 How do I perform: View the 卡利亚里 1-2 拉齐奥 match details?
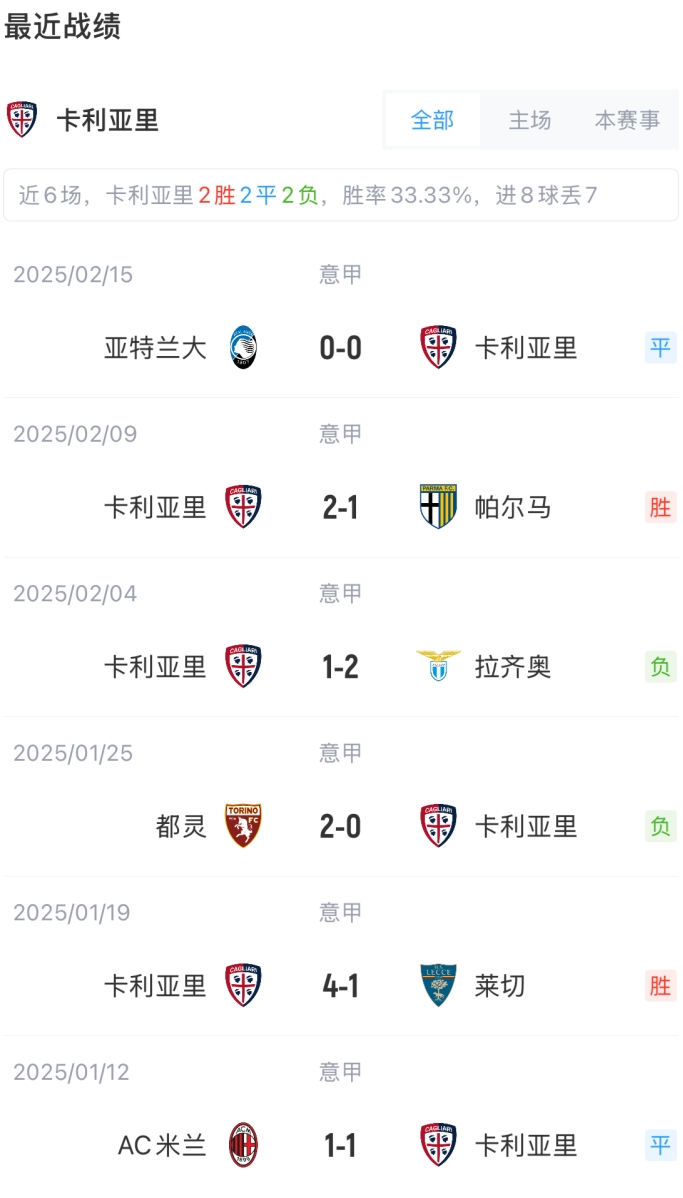point(340,667)
